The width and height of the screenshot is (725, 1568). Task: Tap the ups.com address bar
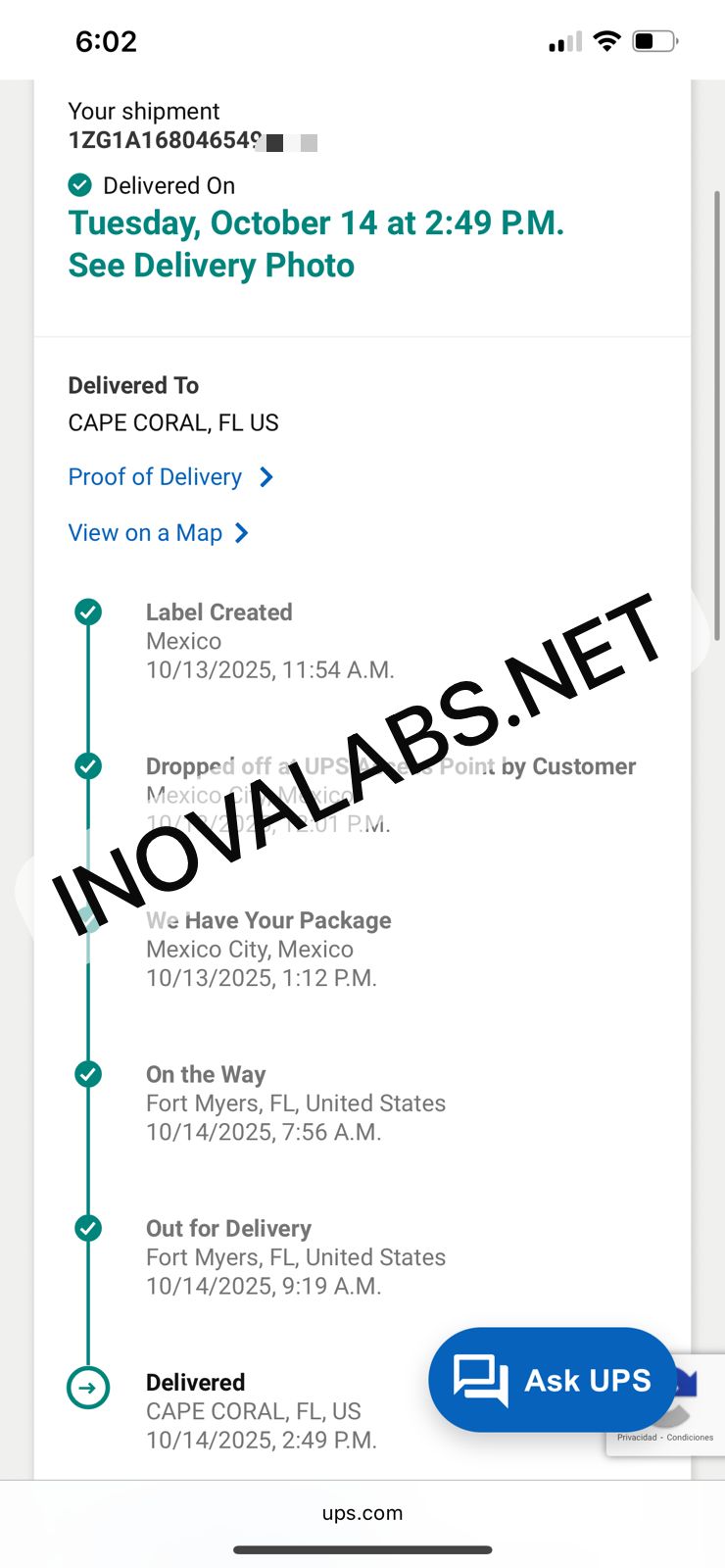(x=362, y=1513)
